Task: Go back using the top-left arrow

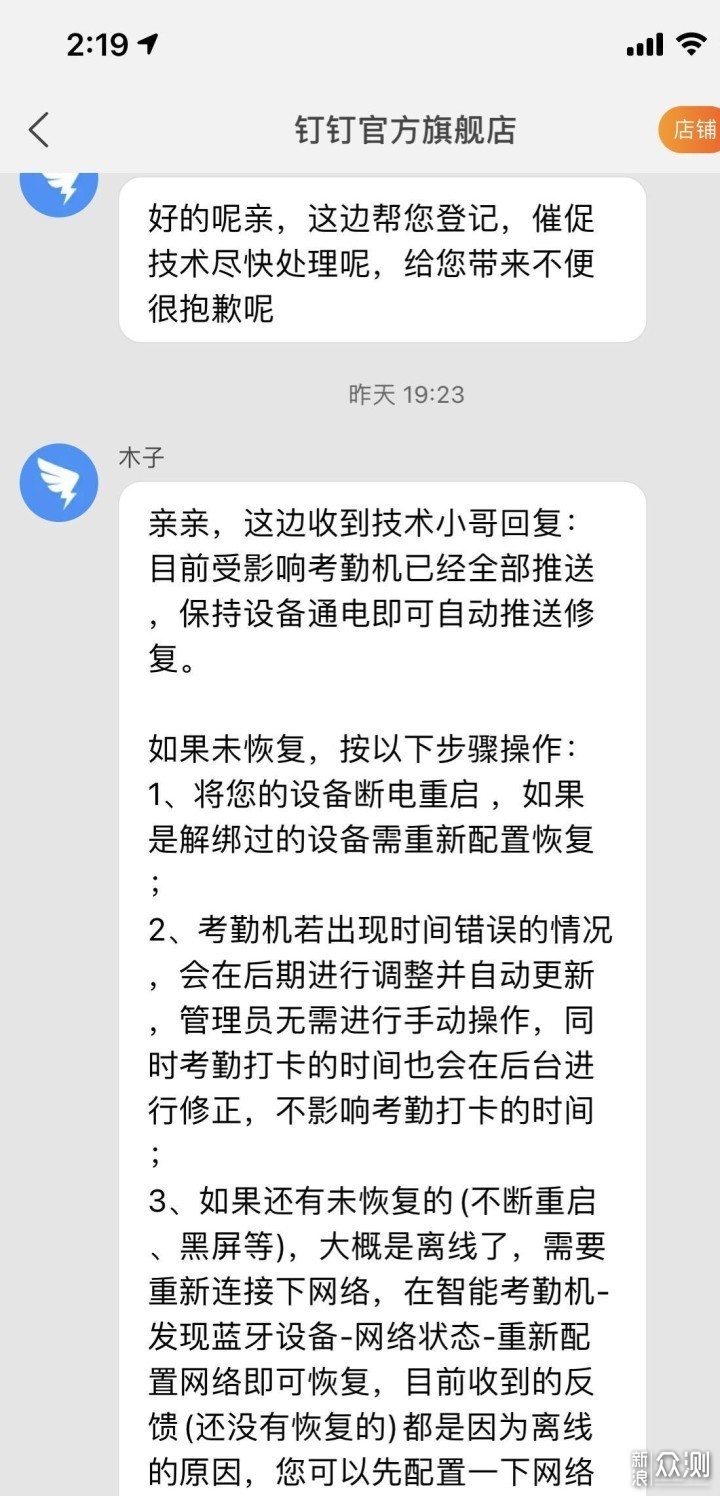Action: point(38,130)
